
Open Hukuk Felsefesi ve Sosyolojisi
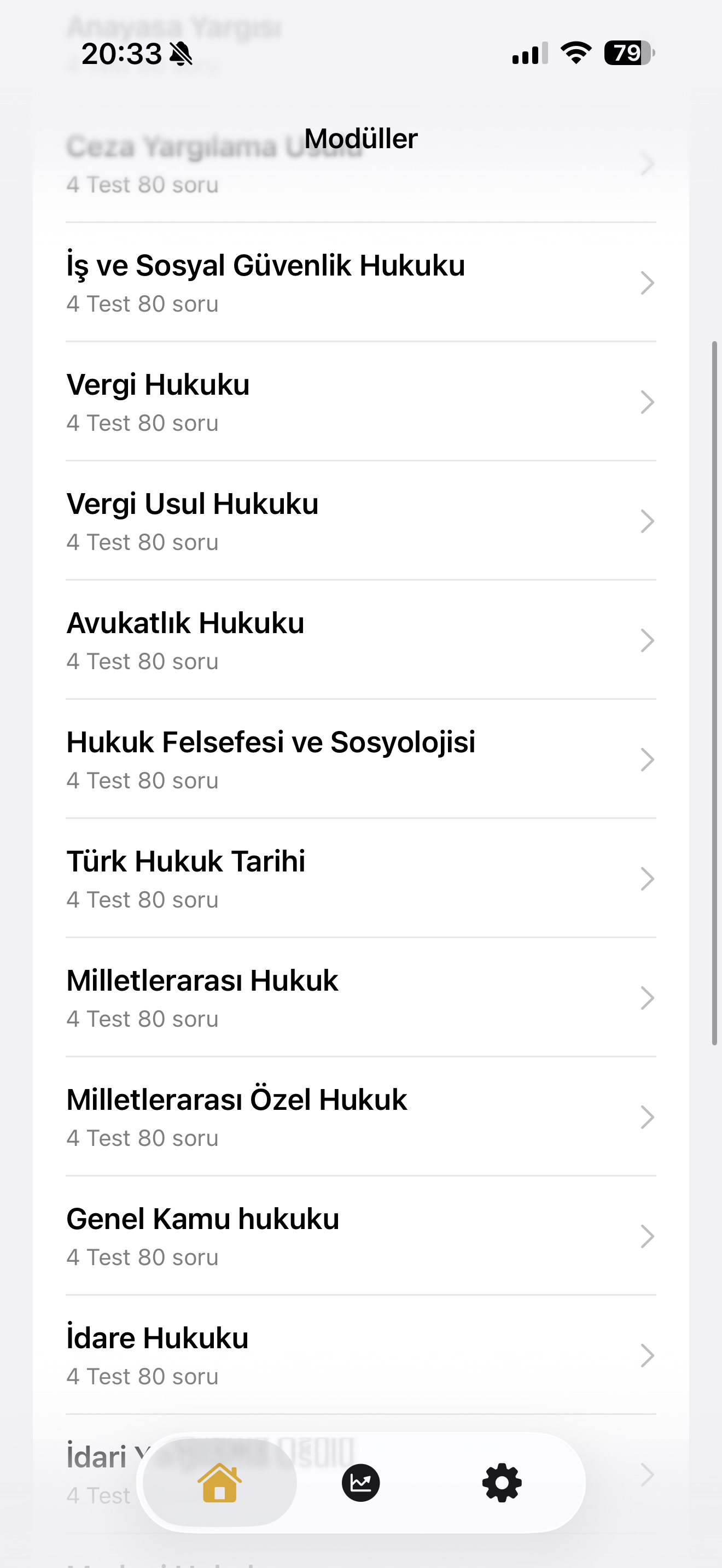tap(360, 759)
